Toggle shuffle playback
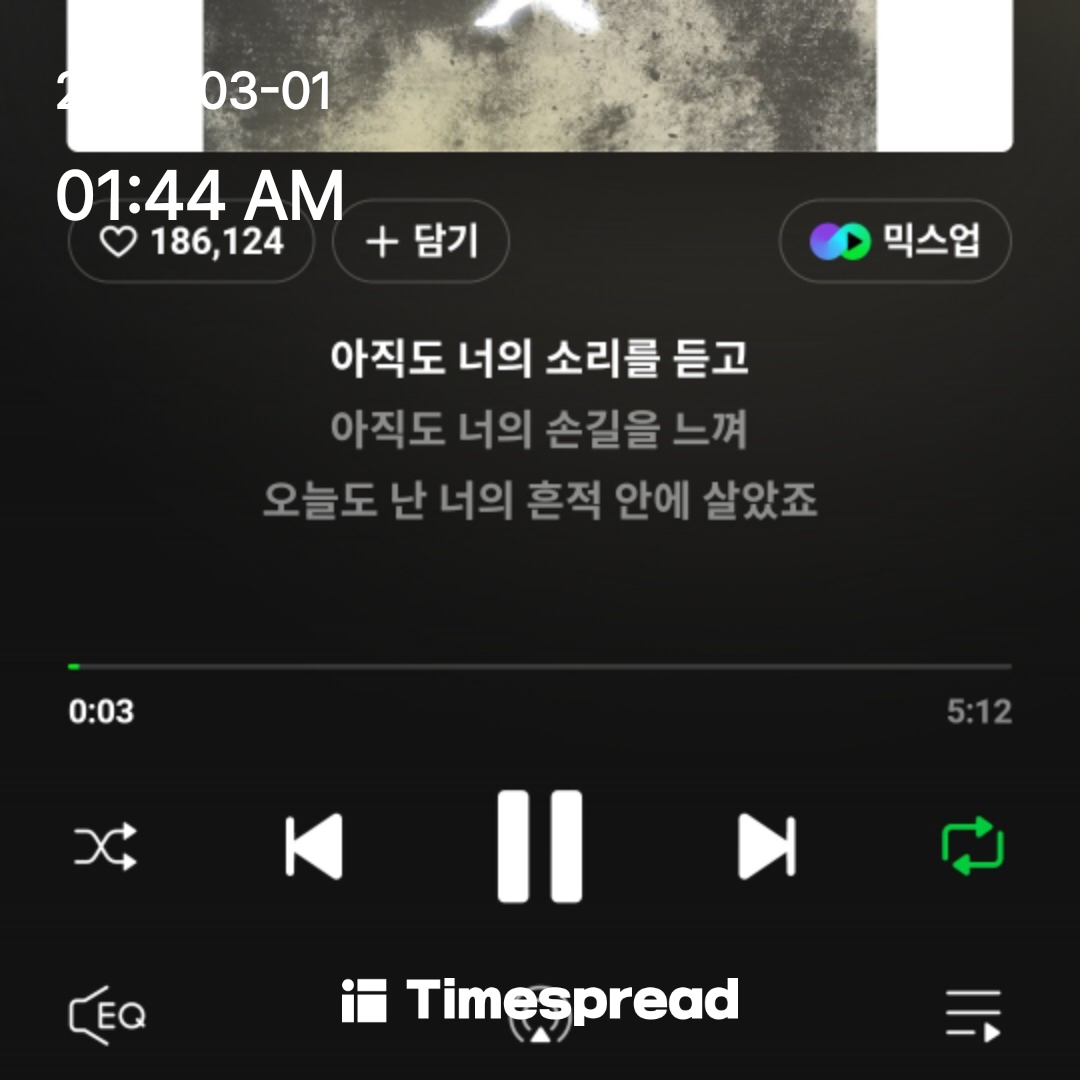The image size is (1080, 1080). pyautogui.click(x=105, y=847)
